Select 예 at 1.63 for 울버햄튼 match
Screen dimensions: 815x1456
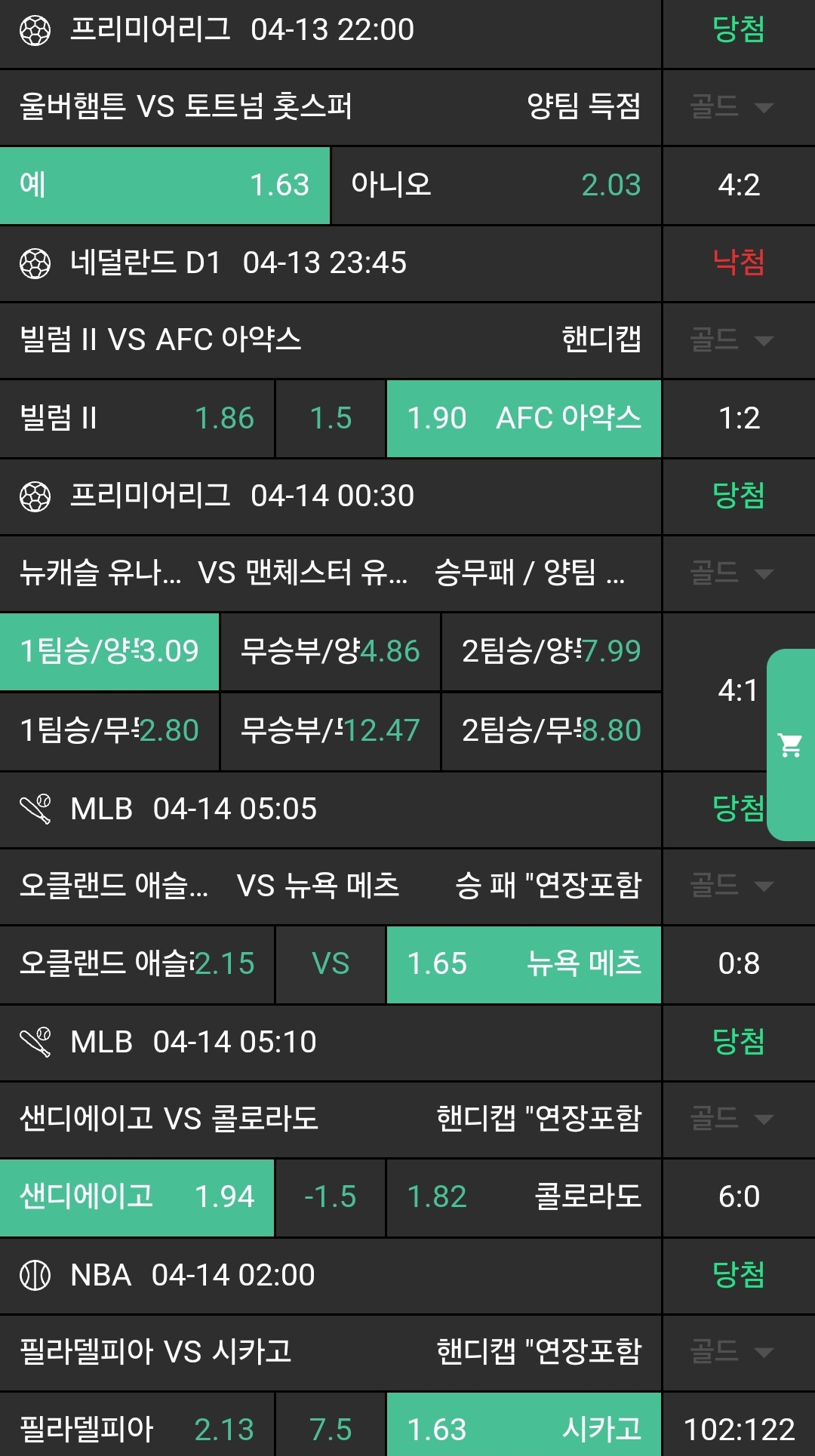coord(165,186)
